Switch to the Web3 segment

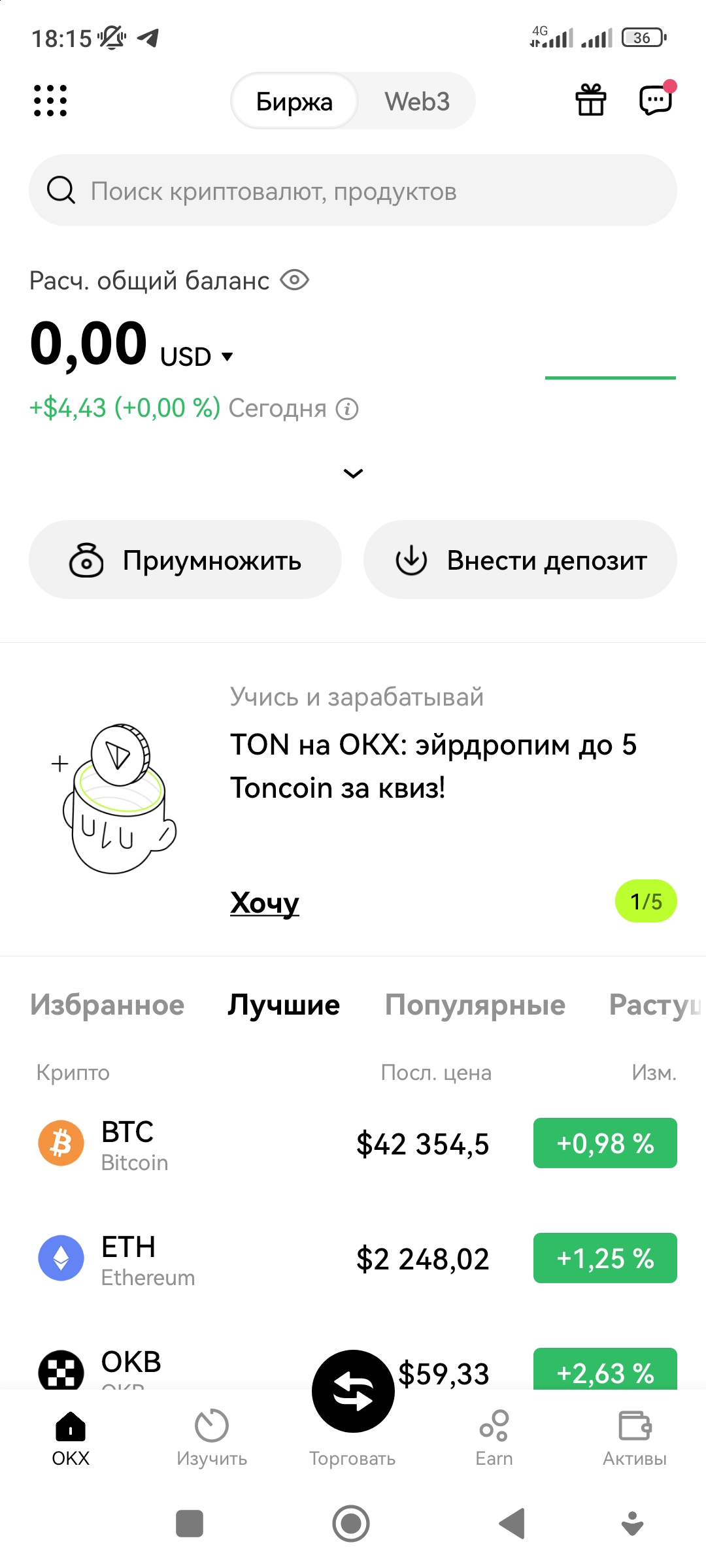tap(416, 101)
